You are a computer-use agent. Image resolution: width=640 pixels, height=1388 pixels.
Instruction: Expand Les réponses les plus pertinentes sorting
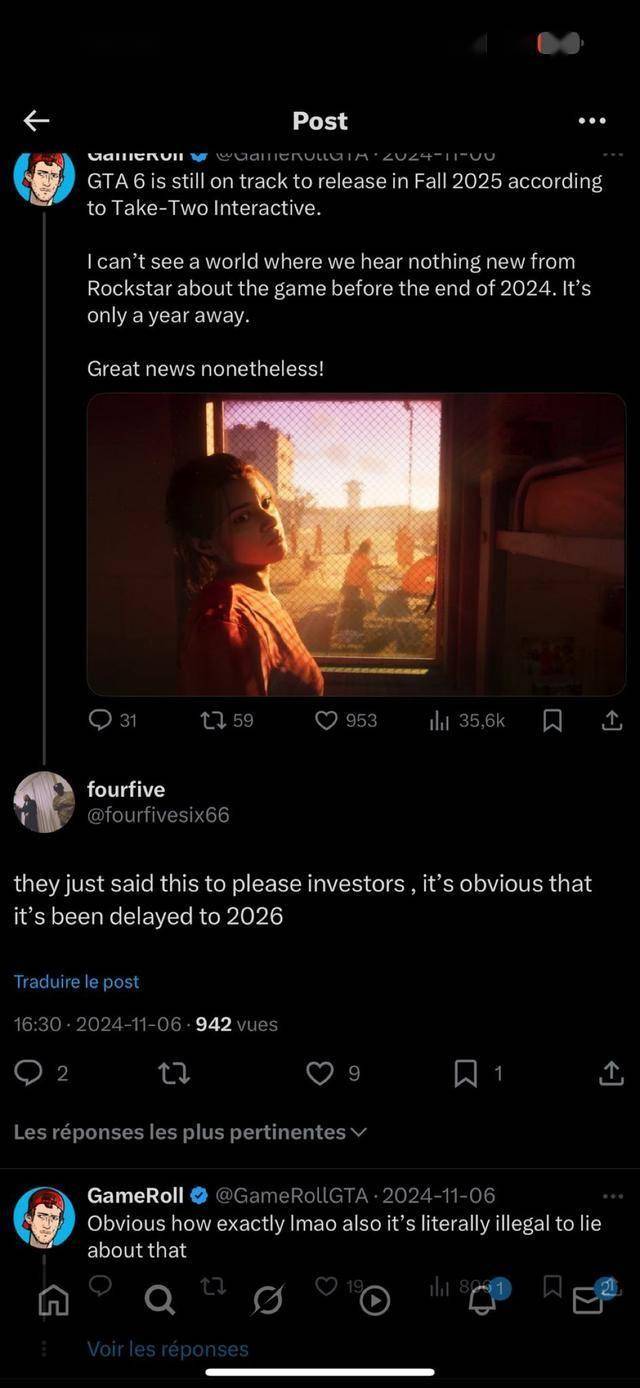point(190,1132)
